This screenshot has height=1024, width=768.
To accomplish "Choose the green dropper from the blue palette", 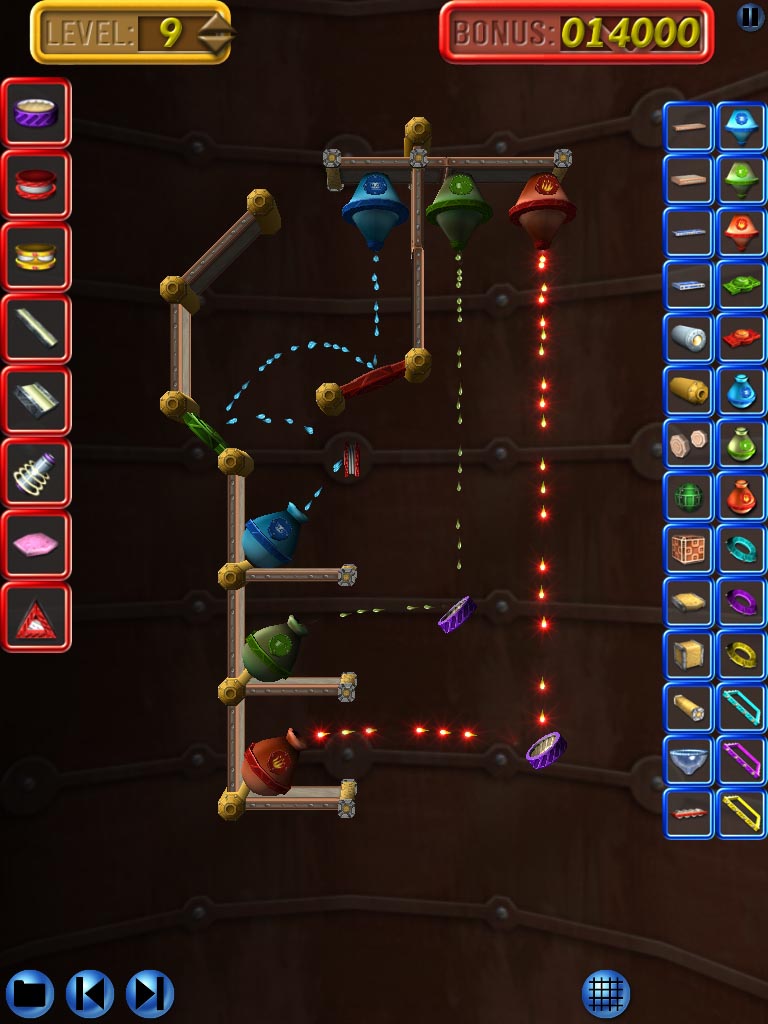I will click(x=741, y=180).
